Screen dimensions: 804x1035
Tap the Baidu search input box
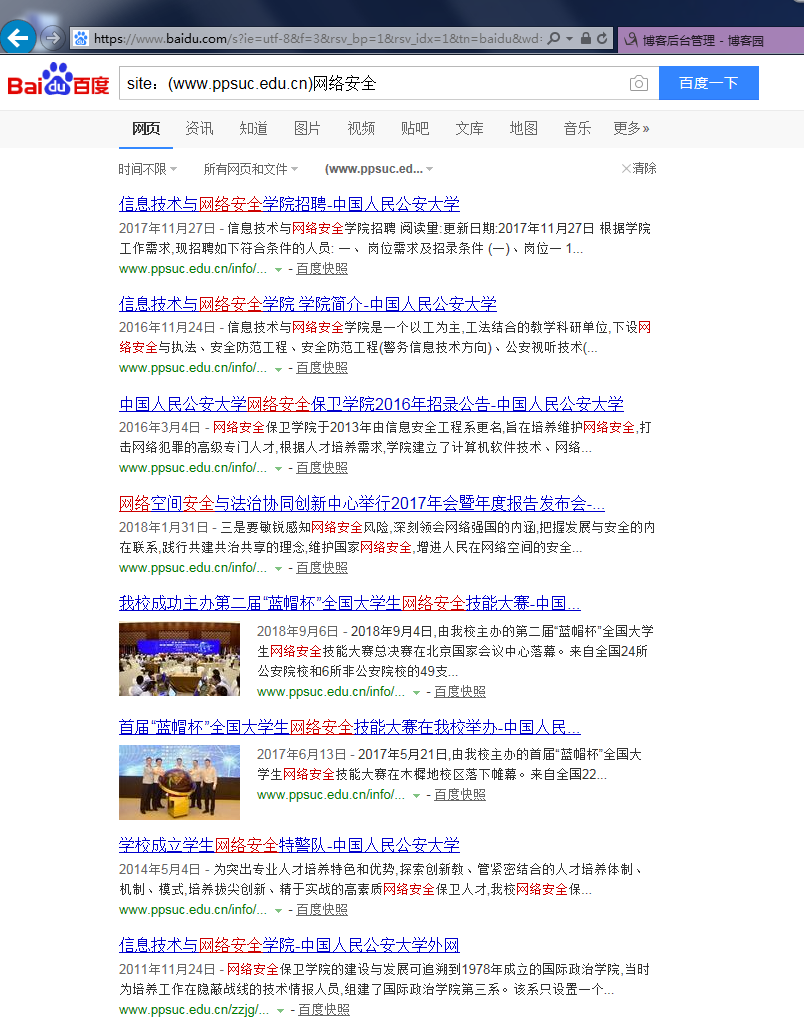[370, 84]
